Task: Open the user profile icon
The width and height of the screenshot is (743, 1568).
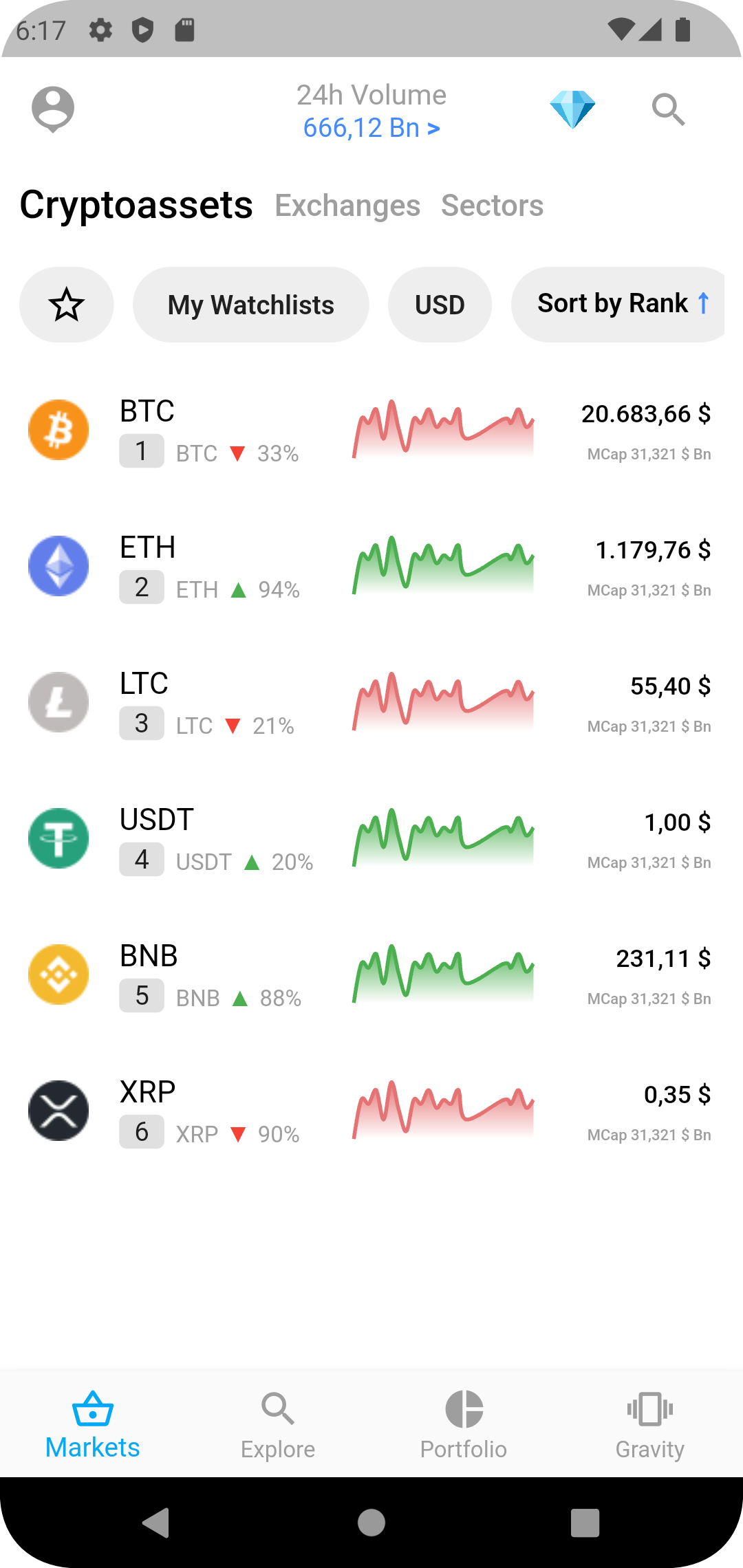Action: [52, 110]
